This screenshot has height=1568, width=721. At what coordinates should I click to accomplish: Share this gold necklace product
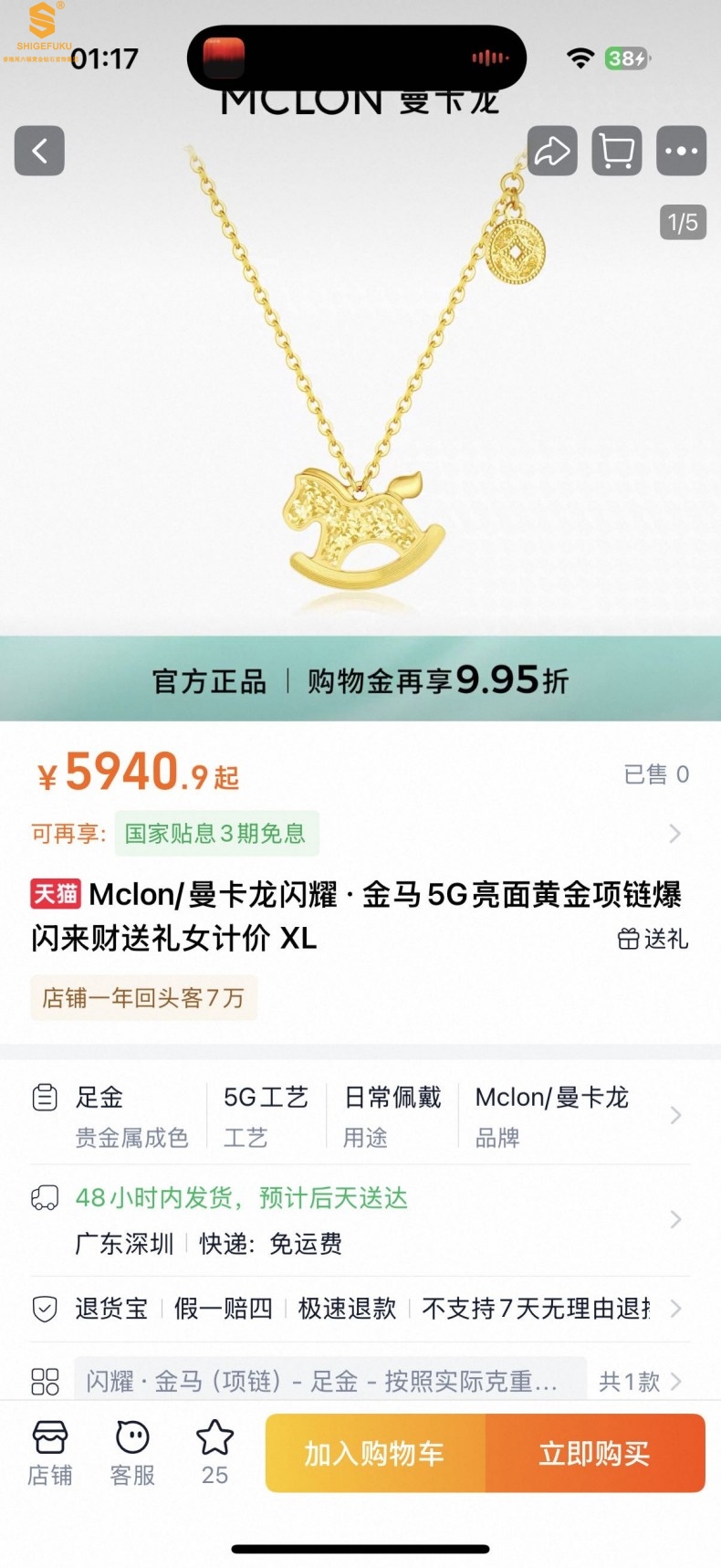pos(552,151)
